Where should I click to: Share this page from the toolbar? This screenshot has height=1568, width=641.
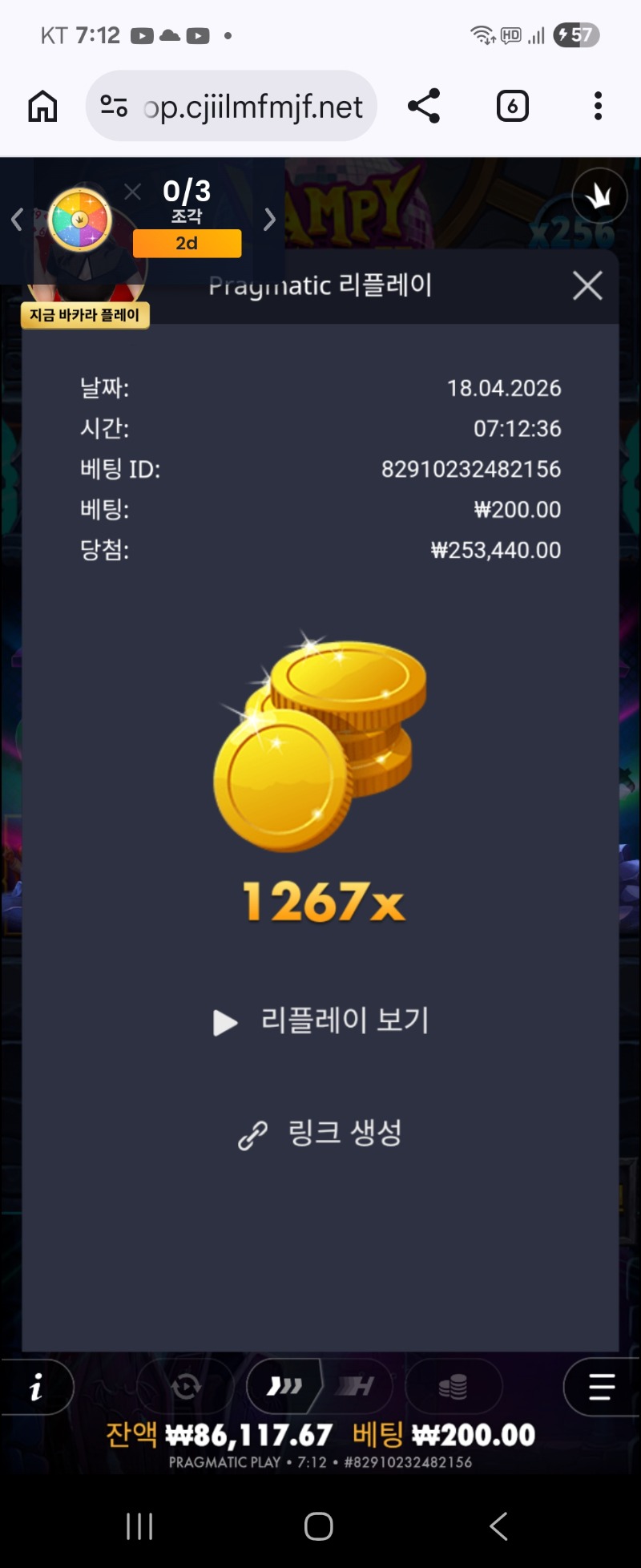[424, 106]
